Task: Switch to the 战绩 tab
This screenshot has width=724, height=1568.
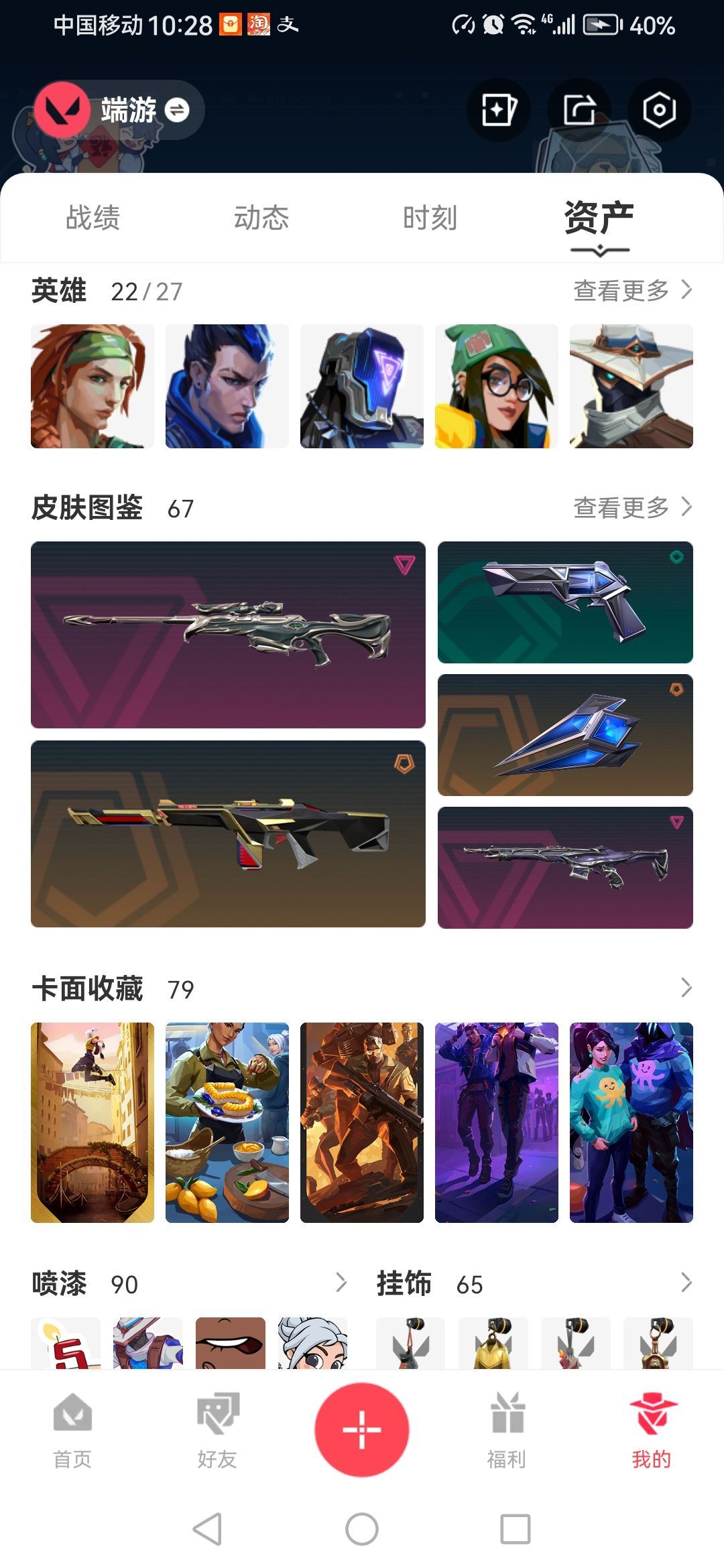Action: click(x=93, y=218)
